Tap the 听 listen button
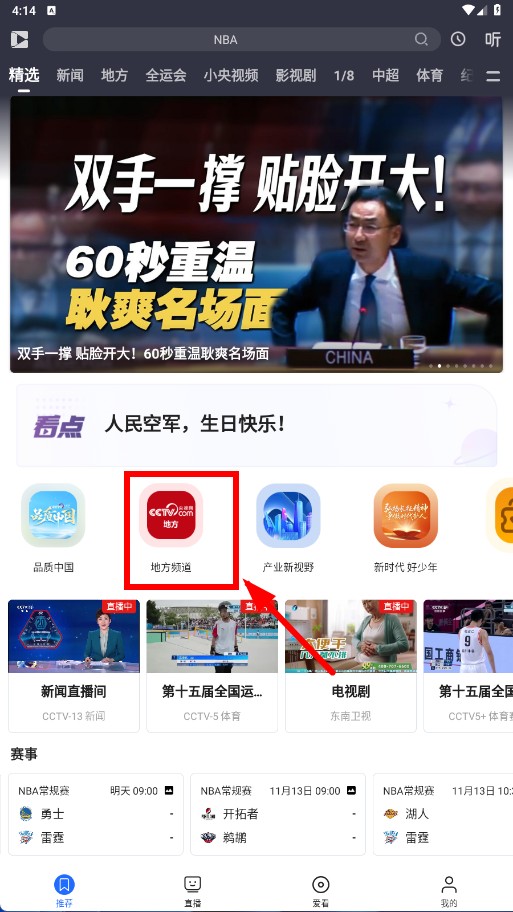The image size is (513, 912). point(493,40)
